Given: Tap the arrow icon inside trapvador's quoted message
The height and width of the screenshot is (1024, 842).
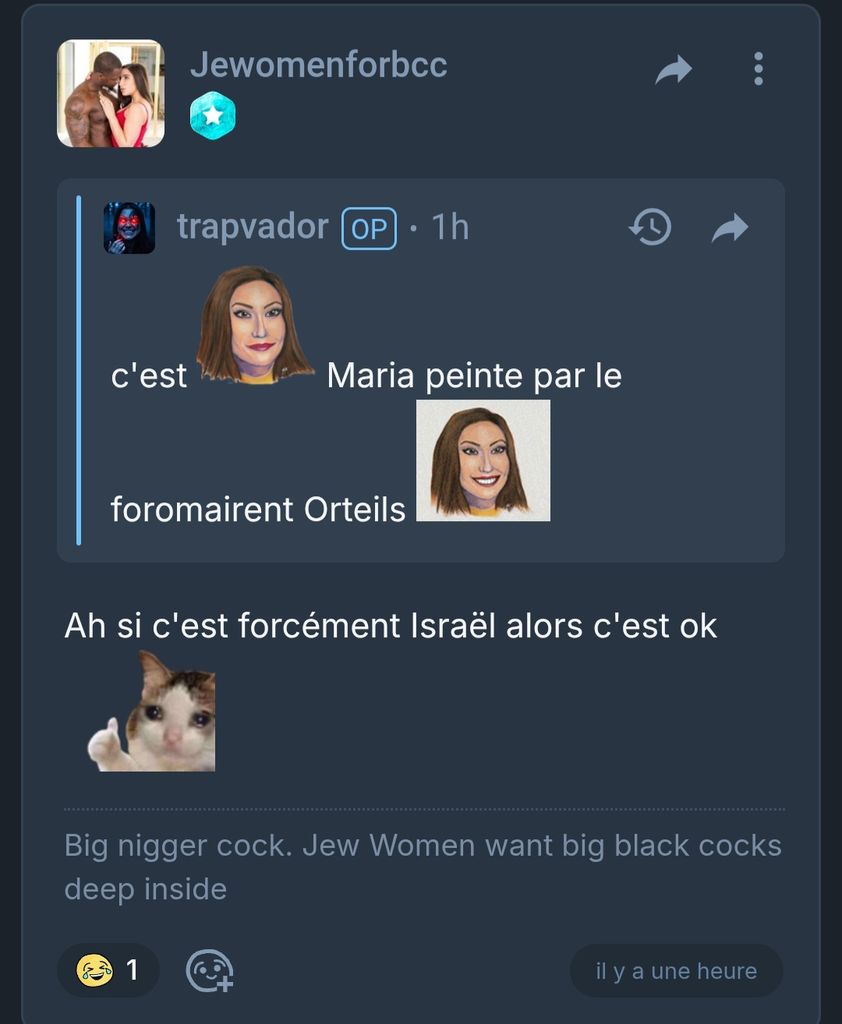Looking at the screenshot, I should 730,228.
